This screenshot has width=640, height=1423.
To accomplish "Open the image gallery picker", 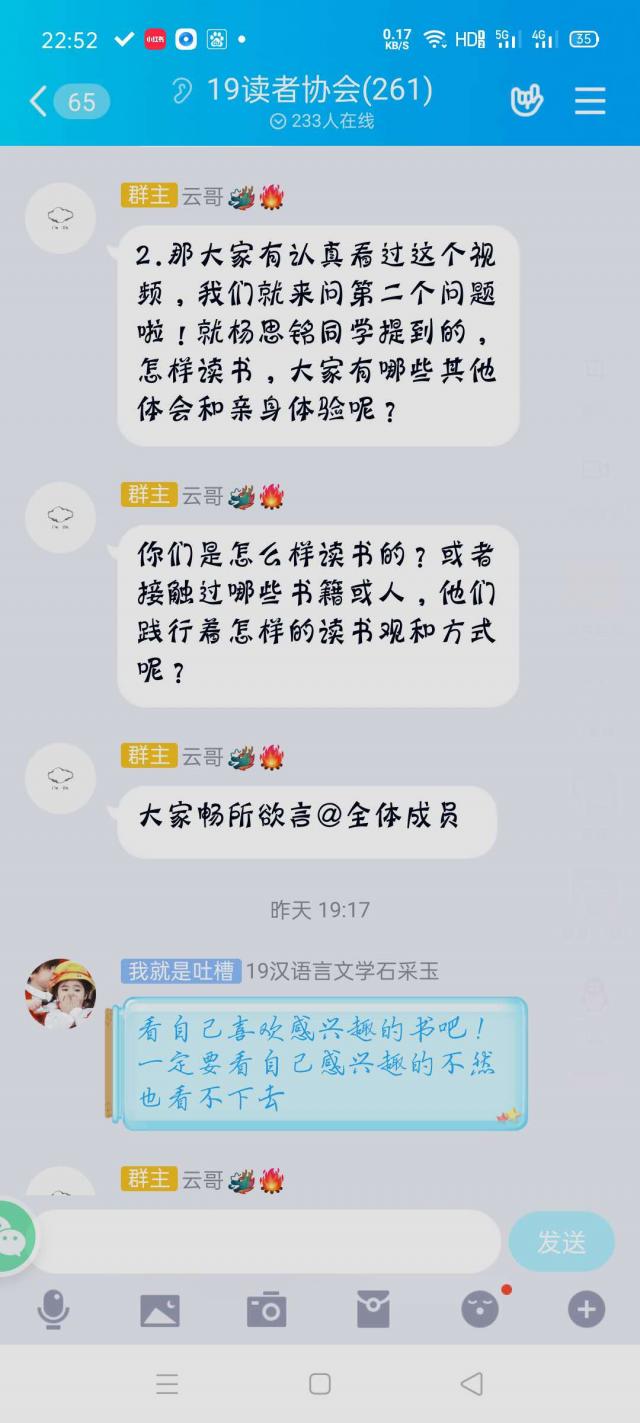I will (160, 1309).
